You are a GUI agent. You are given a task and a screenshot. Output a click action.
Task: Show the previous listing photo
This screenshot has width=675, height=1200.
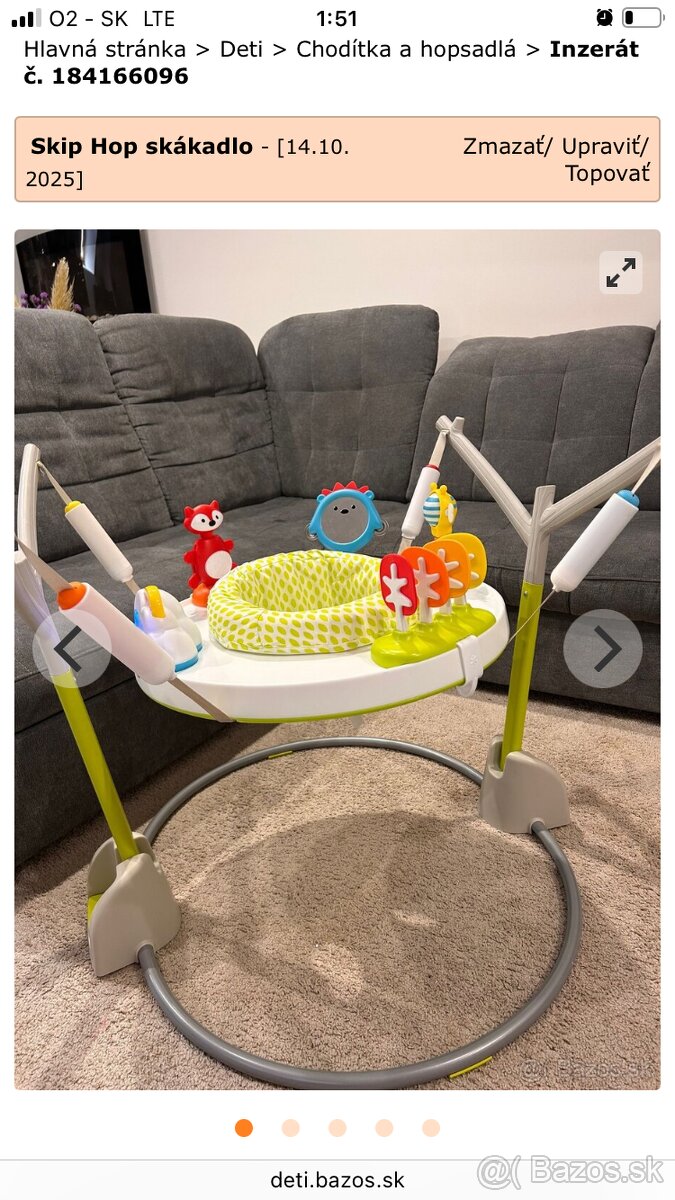(x=72, y=648)
